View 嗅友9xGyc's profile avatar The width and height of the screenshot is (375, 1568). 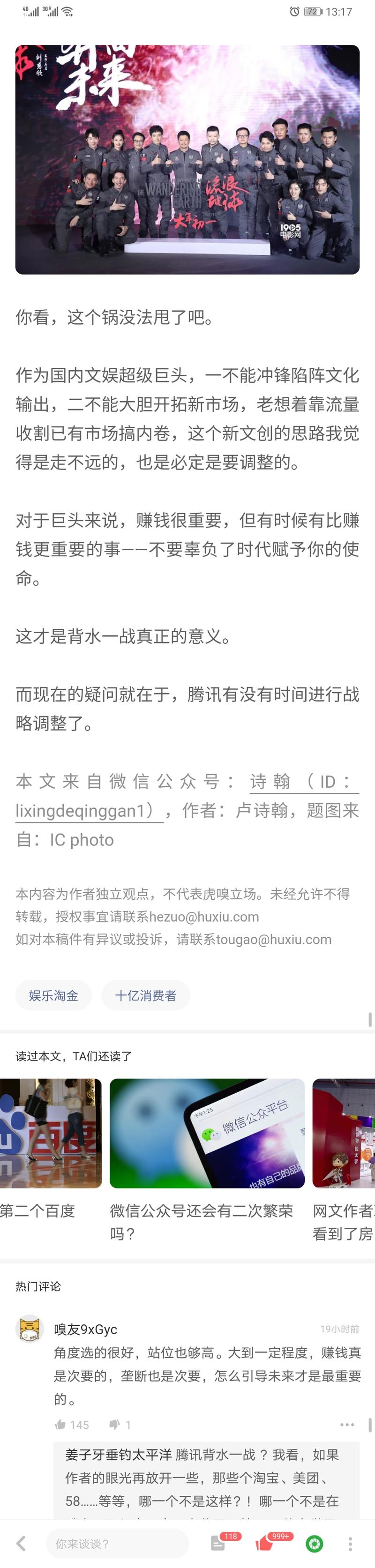[x=29, y=1329]
